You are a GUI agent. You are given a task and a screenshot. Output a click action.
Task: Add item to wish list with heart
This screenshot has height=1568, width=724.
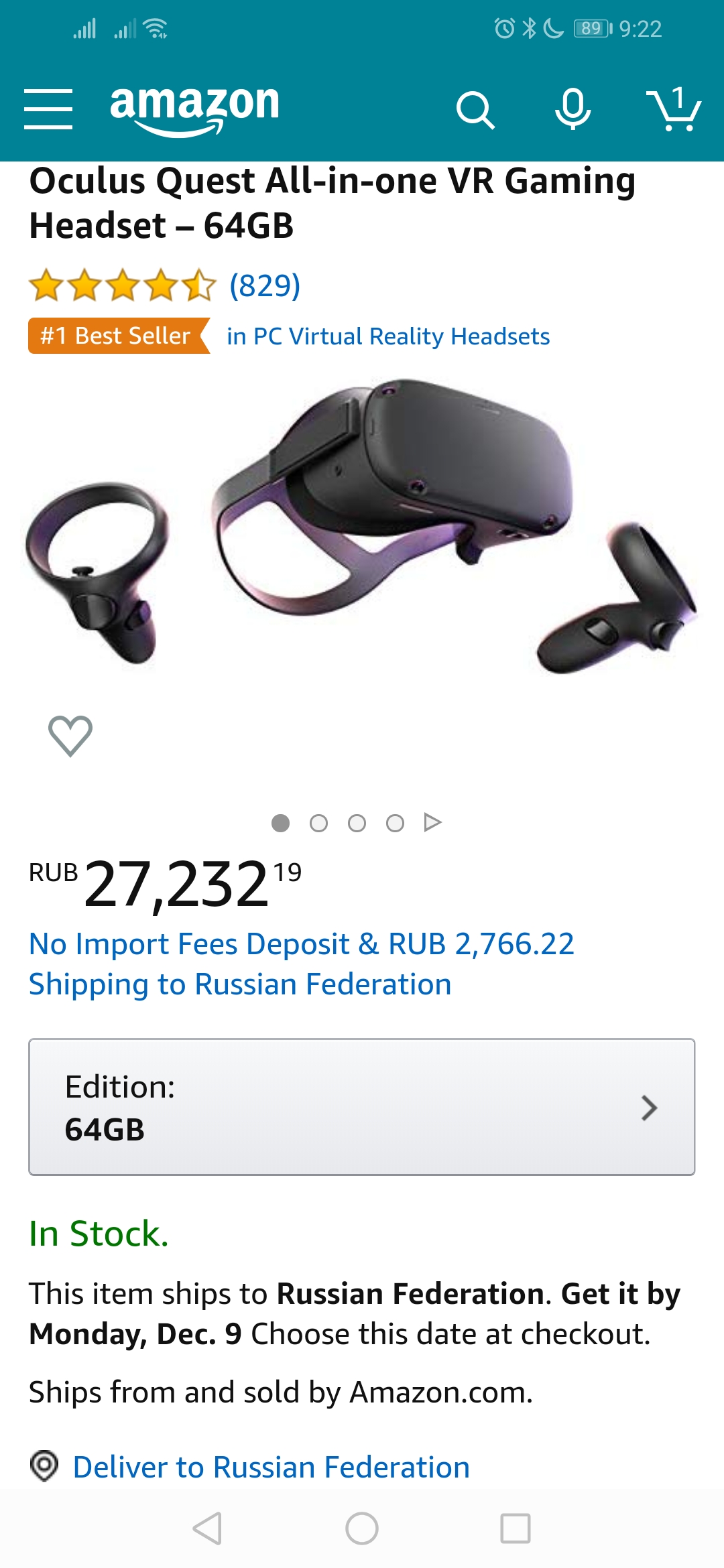click(x=70, y=735)
